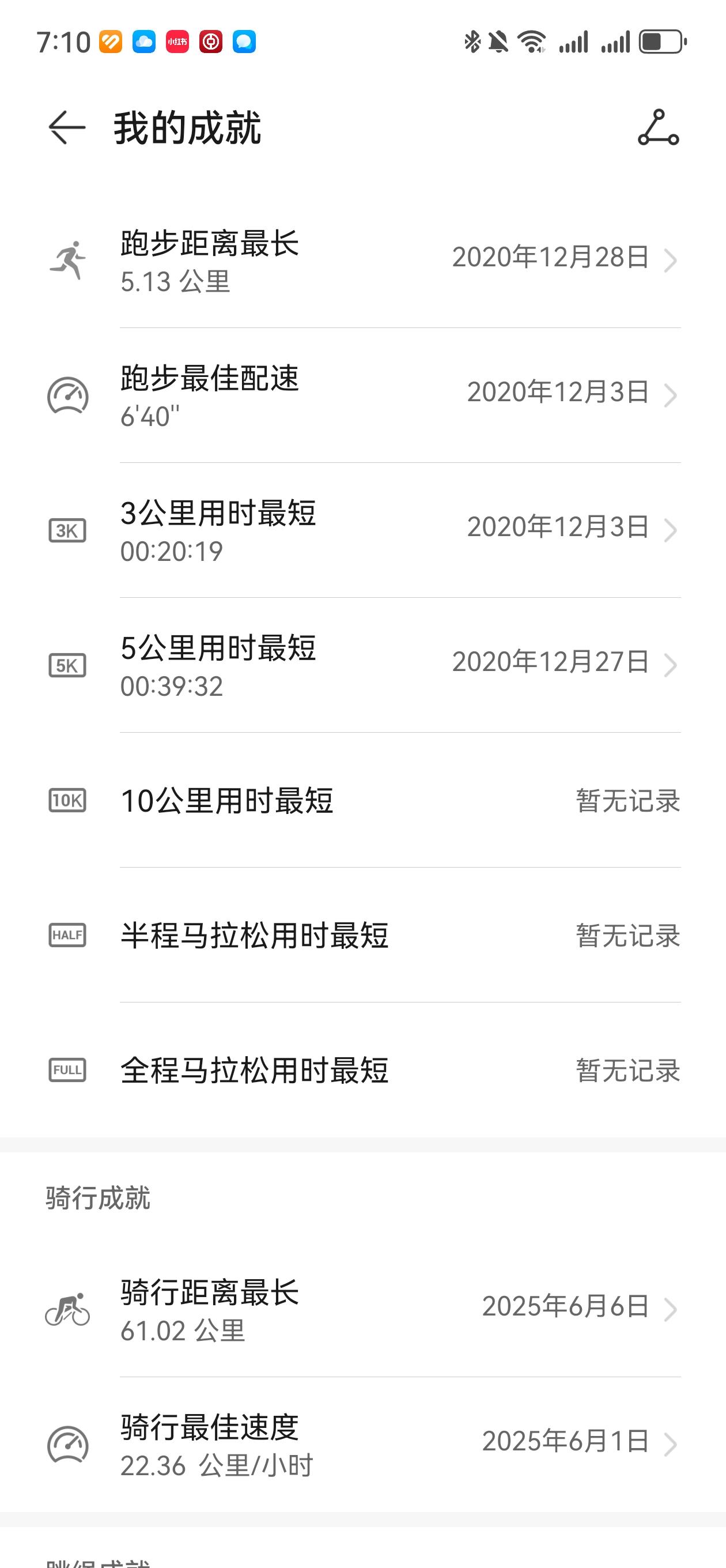Open 骑行距离最长 record
This screenshot has height=1568, width=726.
[x=362, y=1310]
